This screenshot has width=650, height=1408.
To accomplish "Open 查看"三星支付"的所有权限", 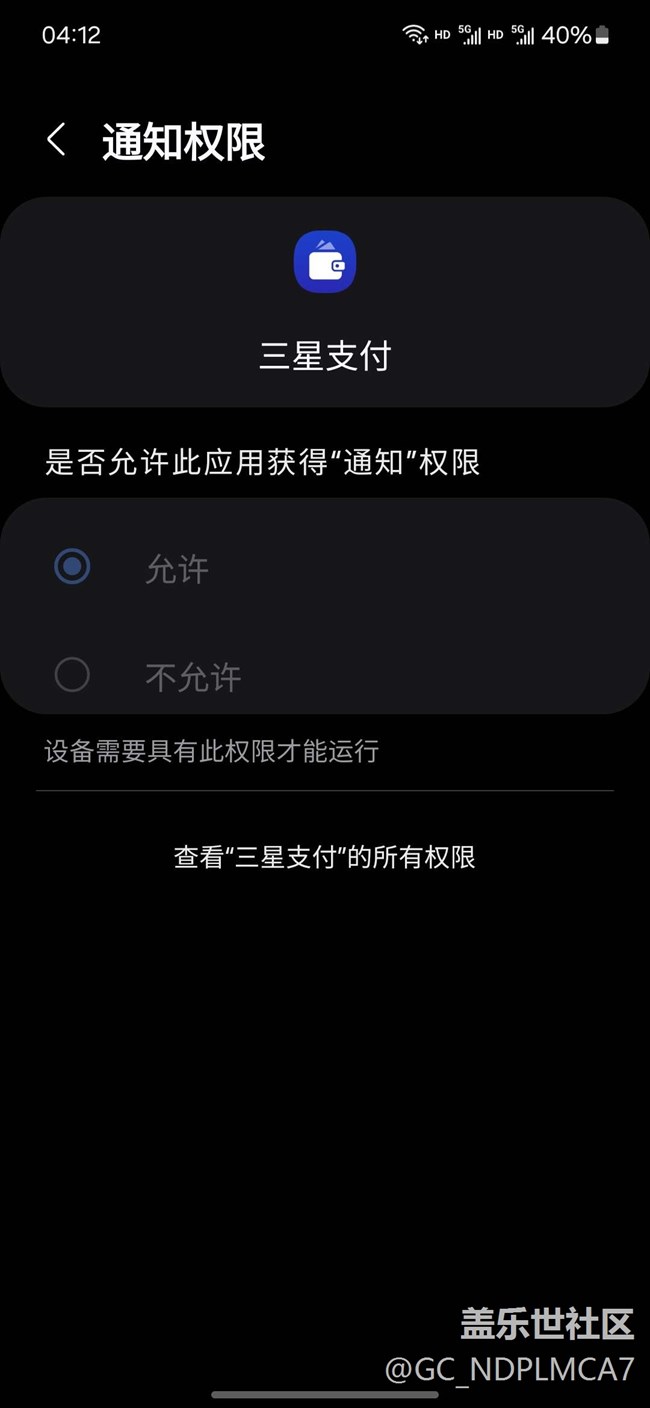I will click(325, 857).
